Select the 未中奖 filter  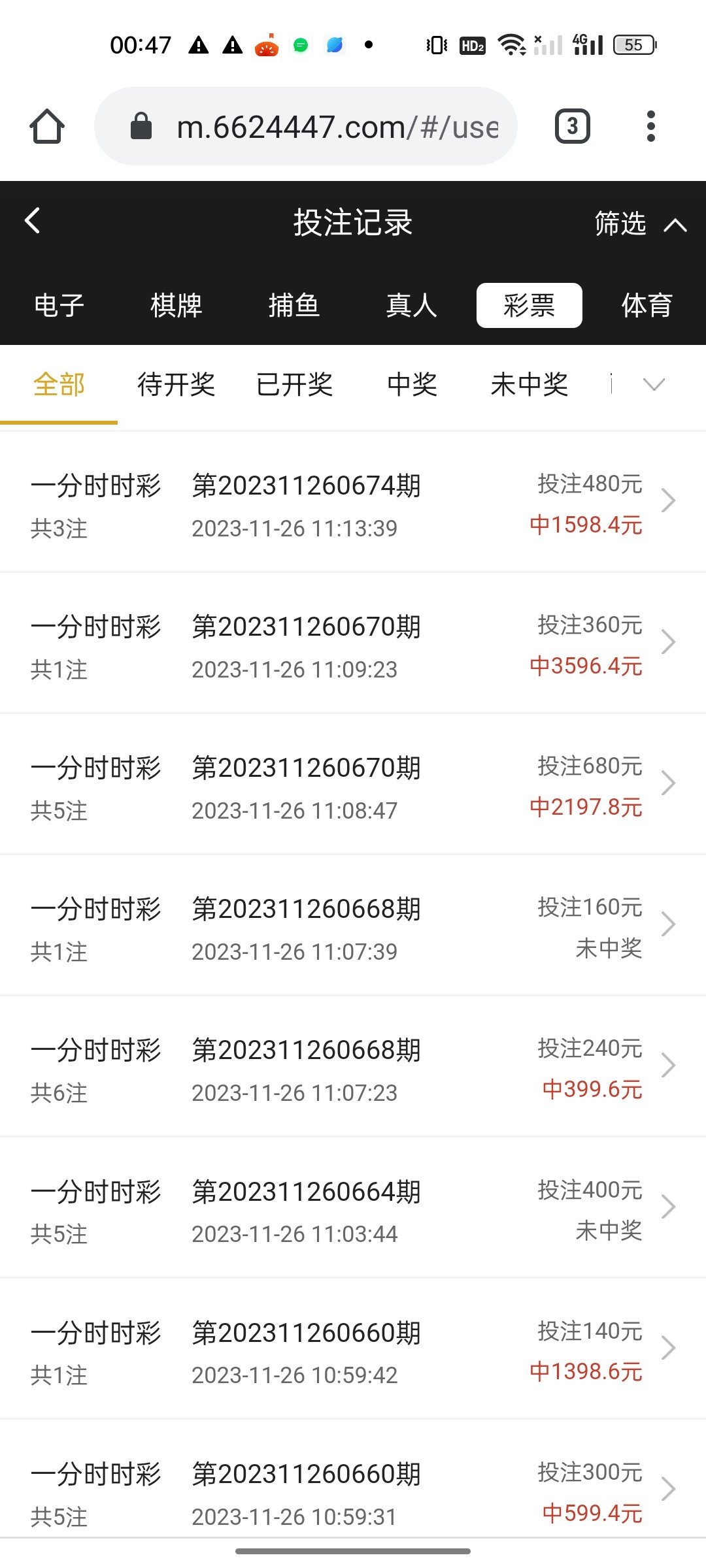529,385
